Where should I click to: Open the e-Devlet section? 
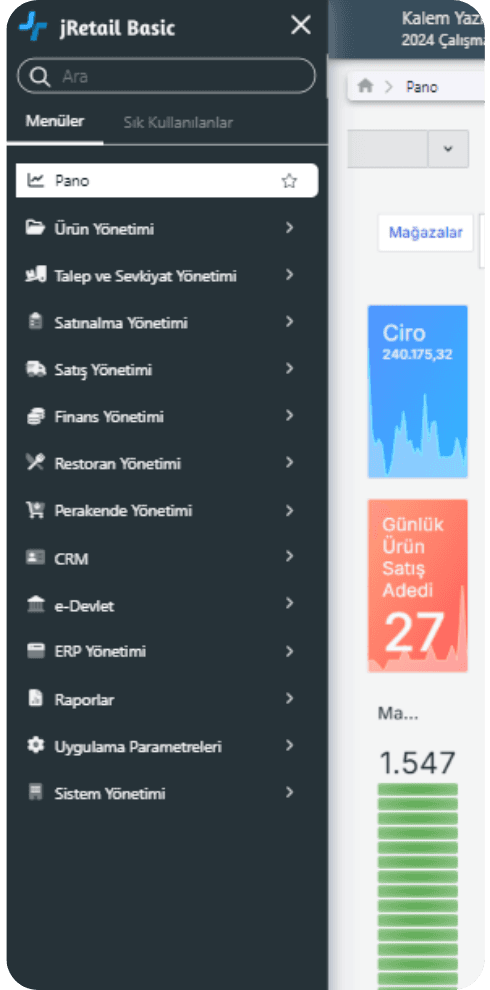pyautogui.click(x=167, y=605)
